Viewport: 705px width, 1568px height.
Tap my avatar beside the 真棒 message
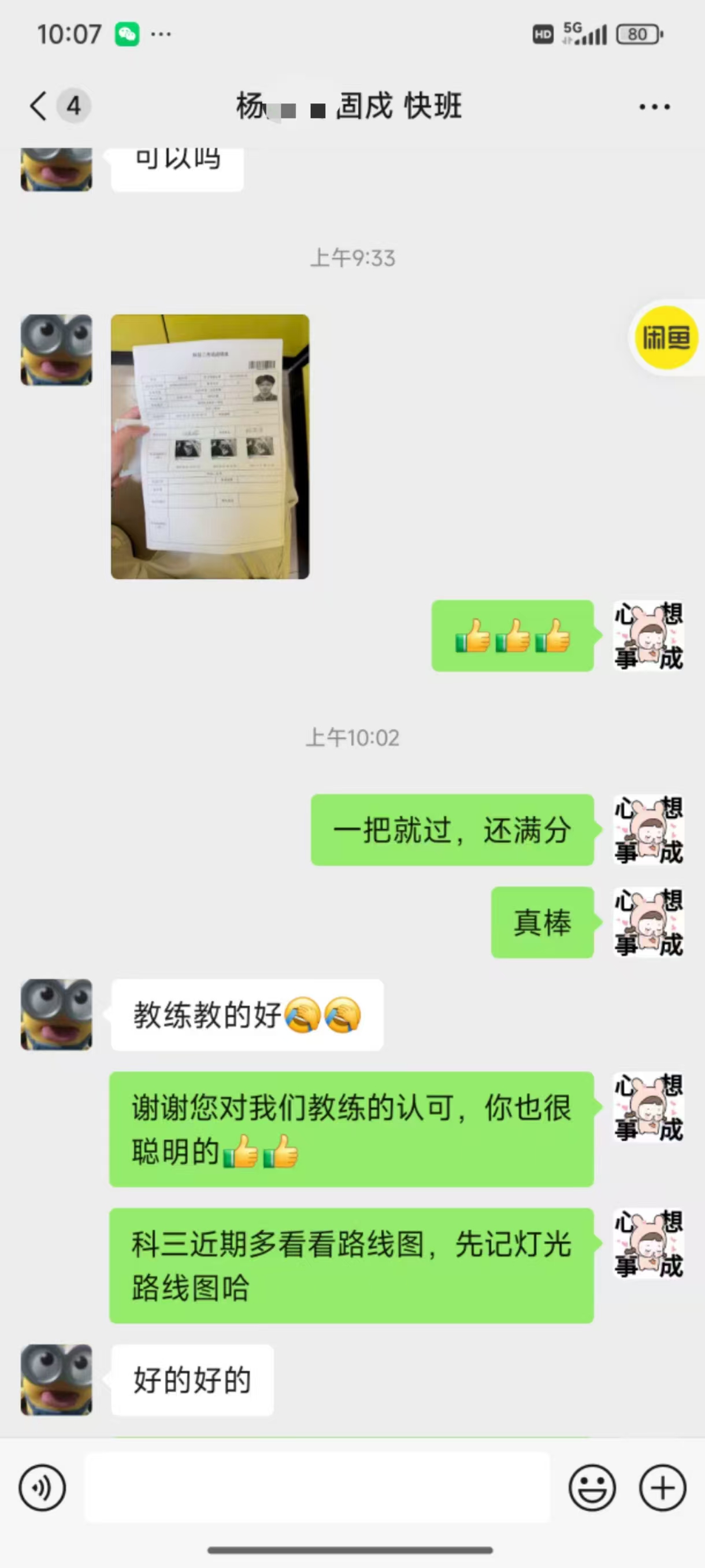click(x=648, y=922)
